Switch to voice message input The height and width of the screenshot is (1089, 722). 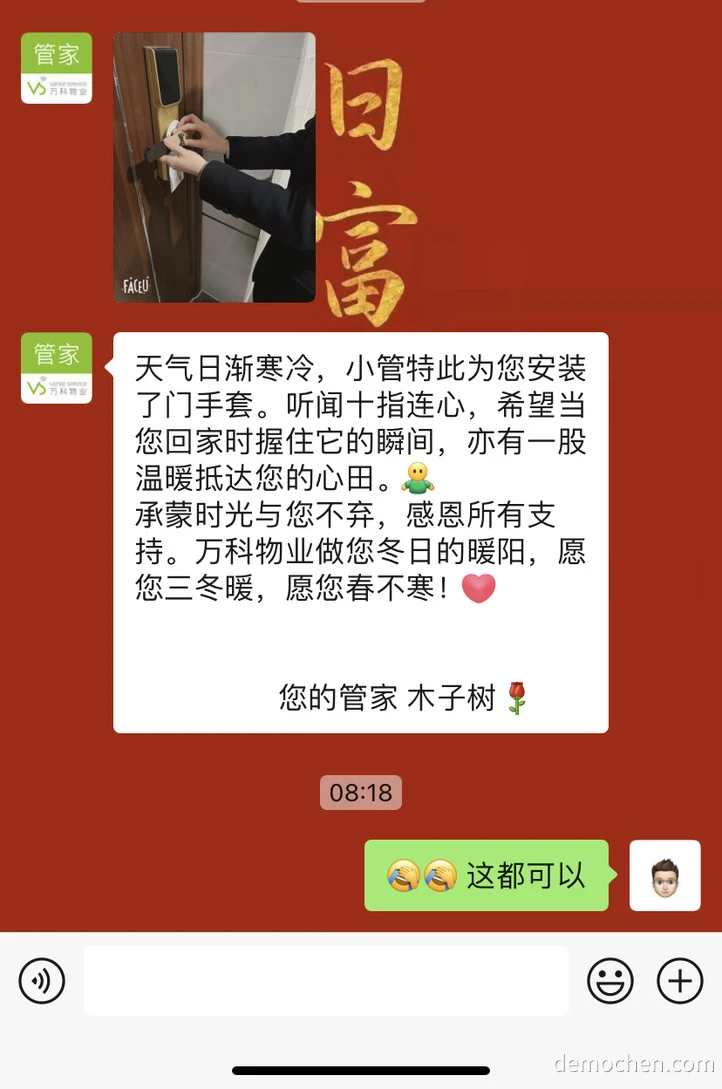[x=42, y=980]
